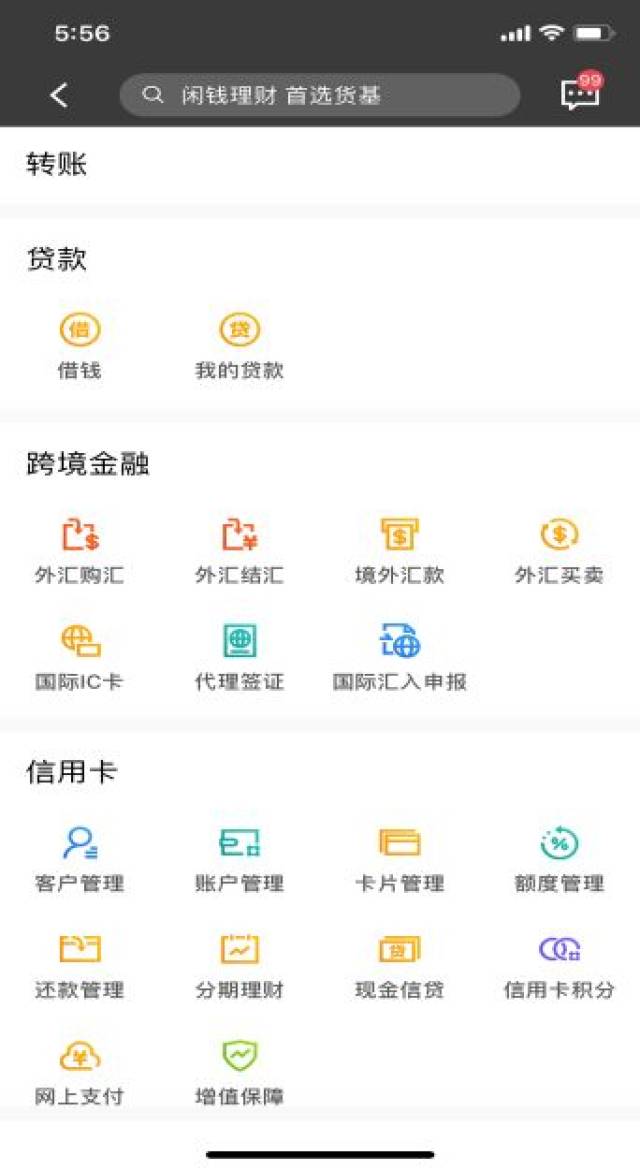Viewport: 640px width, 1170px height.
Task: Open 还款管理
Action: point(80,966)
